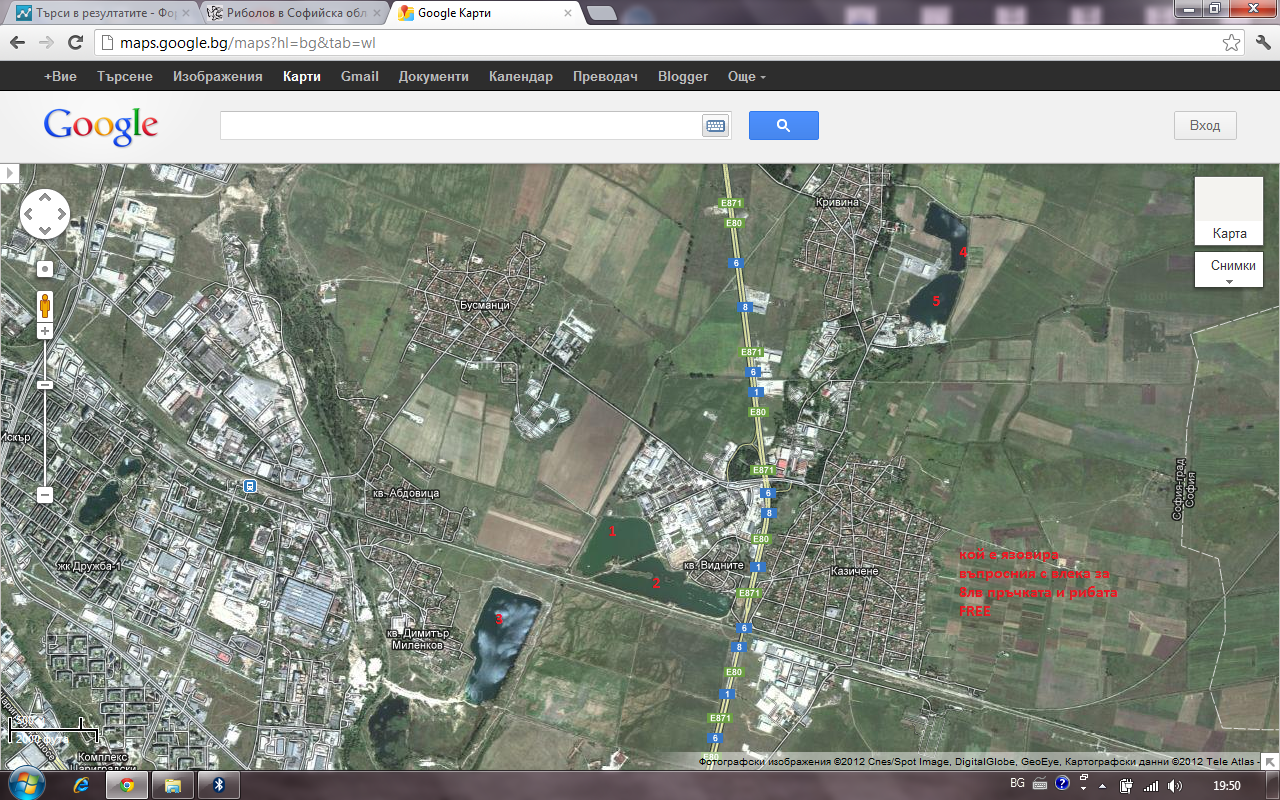1280x800 pixels.
Task: Click the blue search button
Action: 783,125
